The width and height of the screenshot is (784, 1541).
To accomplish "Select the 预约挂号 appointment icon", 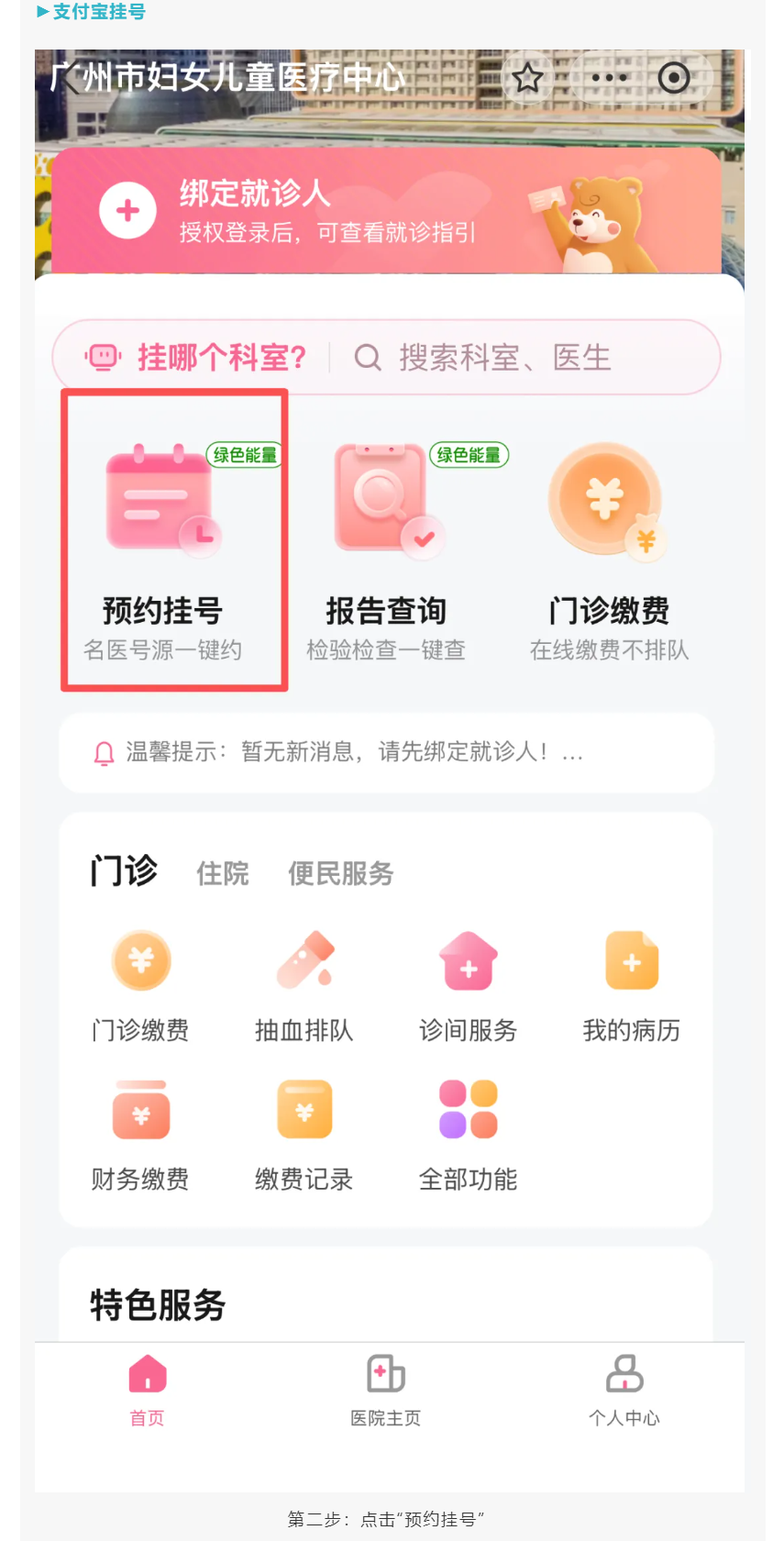I will pyautogui.click(x=163, y=500).
